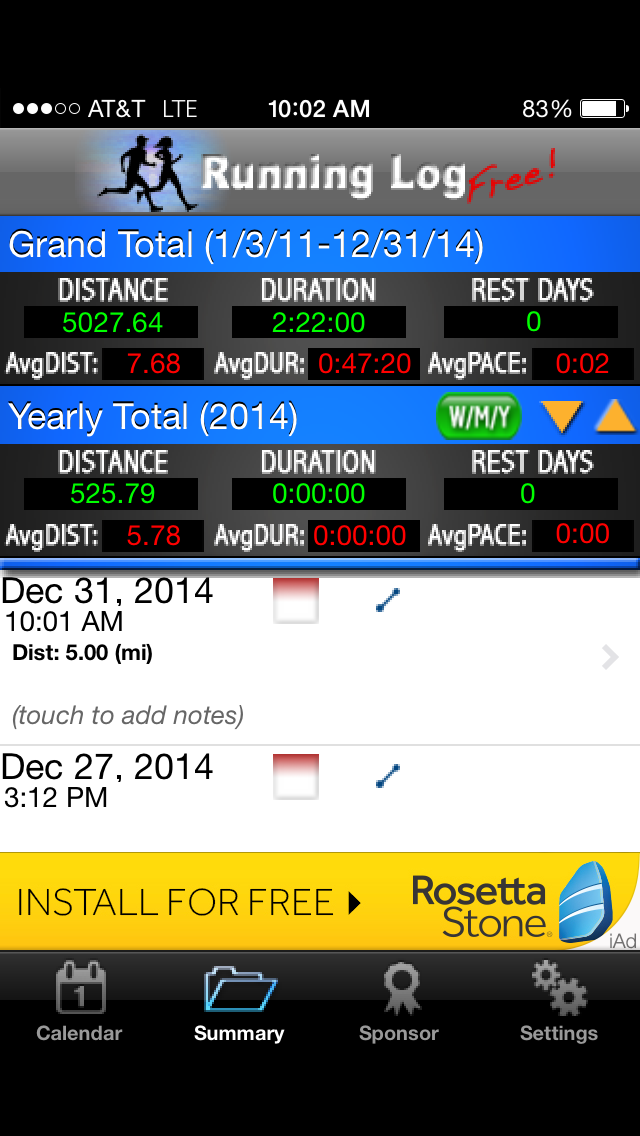This screenshot has width=640, height=1136.
Task: Open the Settings tab
Action: (559, 1003)
